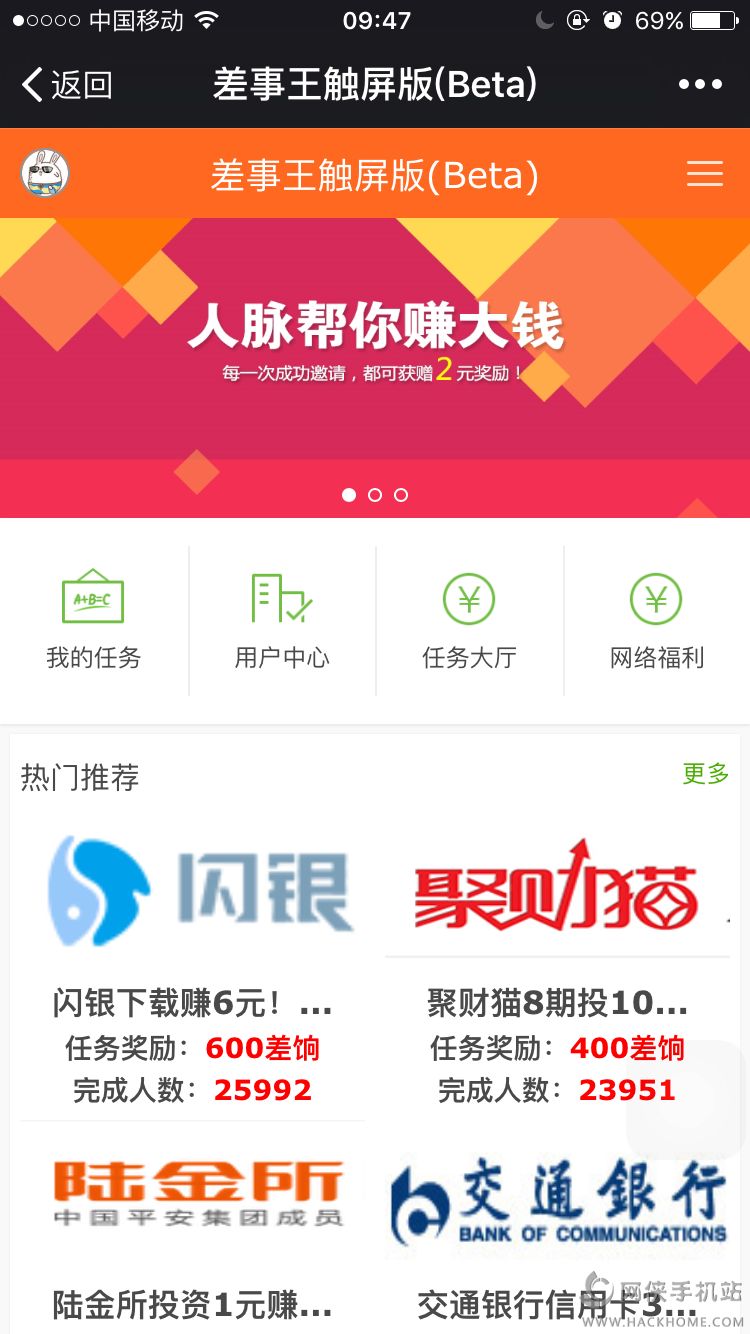Open 我的任务
This screenshot has width=750, height=1334.
pyautogui.click(x=94, y=620)
